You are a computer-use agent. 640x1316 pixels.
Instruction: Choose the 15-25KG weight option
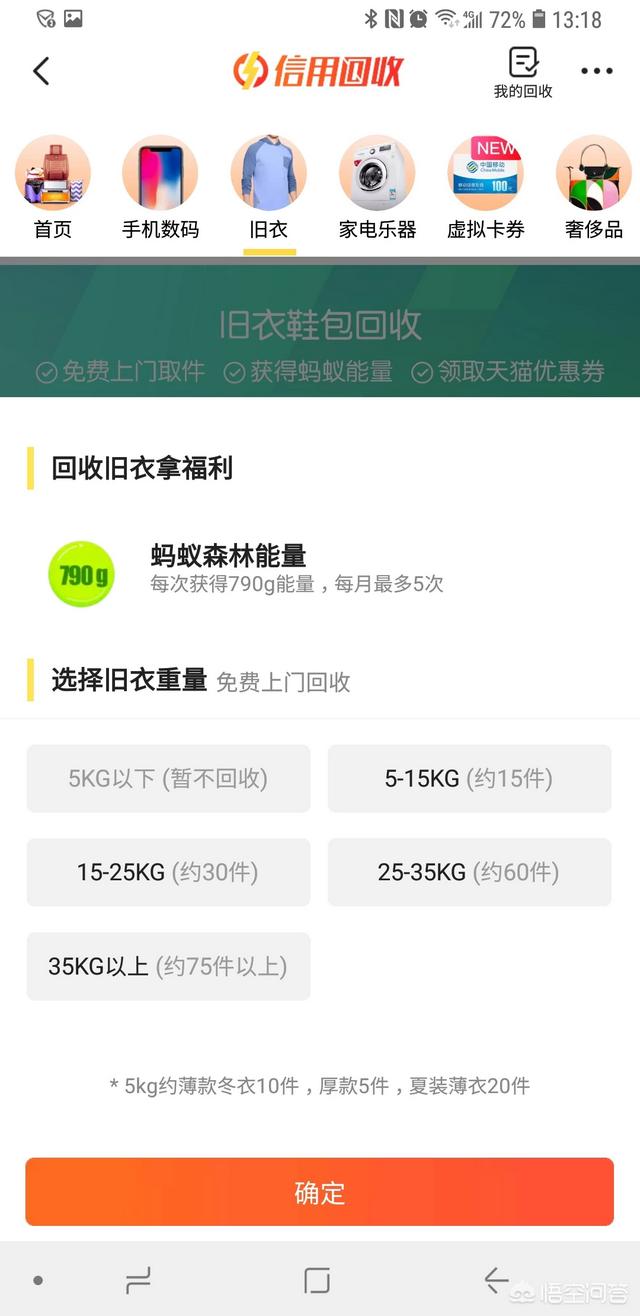(168, 872)
